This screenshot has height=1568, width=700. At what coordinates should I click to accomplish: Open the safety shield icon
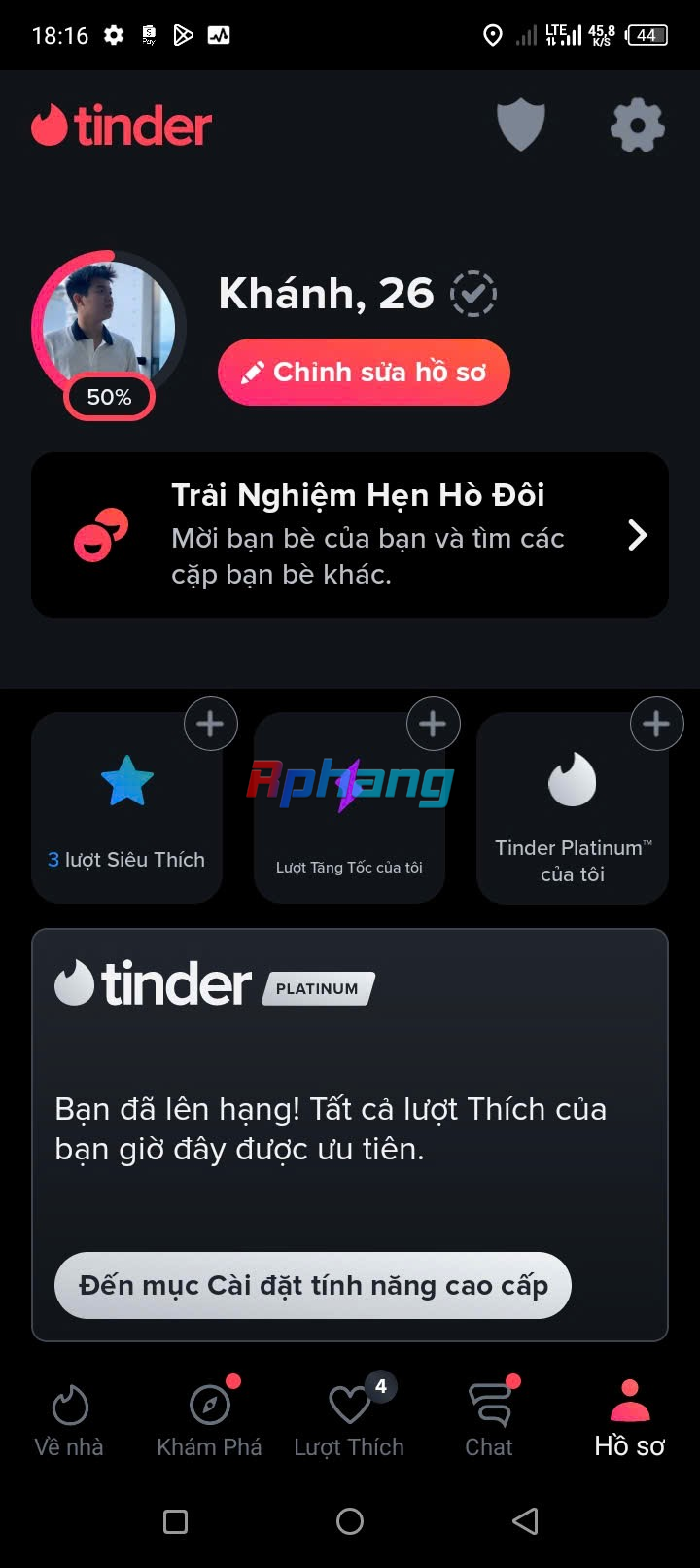(520, 126)
